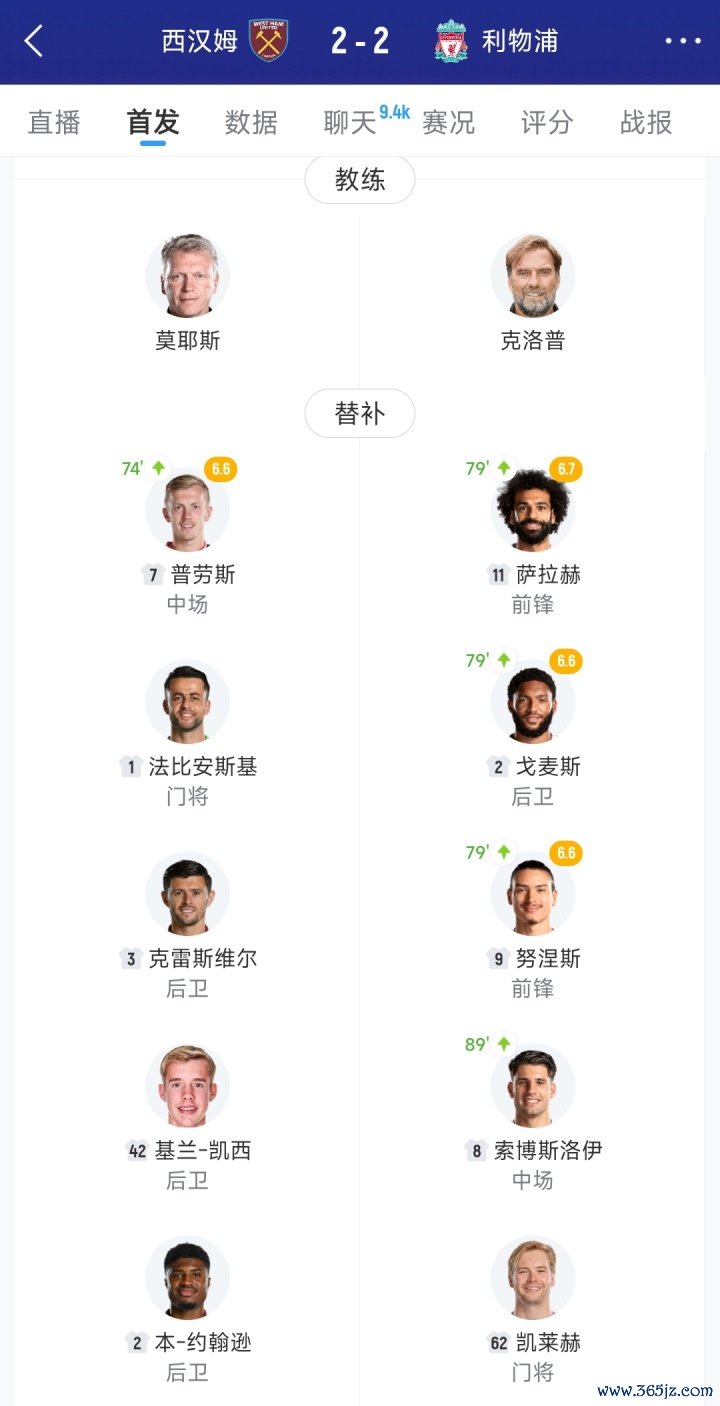This screenshot has height=1406, width=720.
Task: View 戈麦斯 player profile
Action: coord(533,702)
